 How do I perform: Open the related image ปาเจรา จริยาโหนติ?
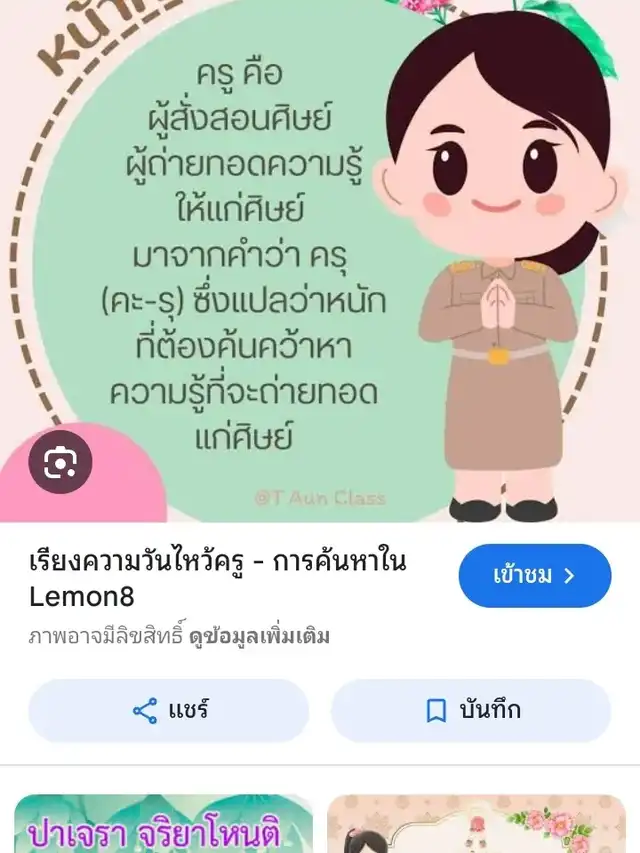click(164, 825)
